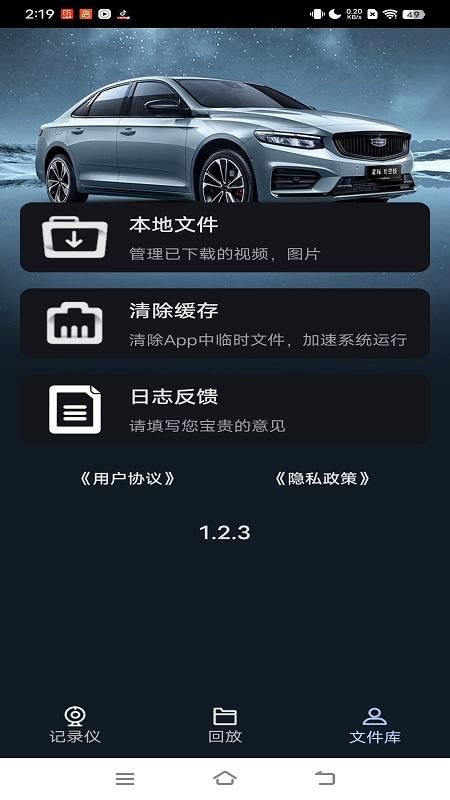Switch to the 记录仪 tab
Screen dimensions: 450x800
click(x=75, y=725)
